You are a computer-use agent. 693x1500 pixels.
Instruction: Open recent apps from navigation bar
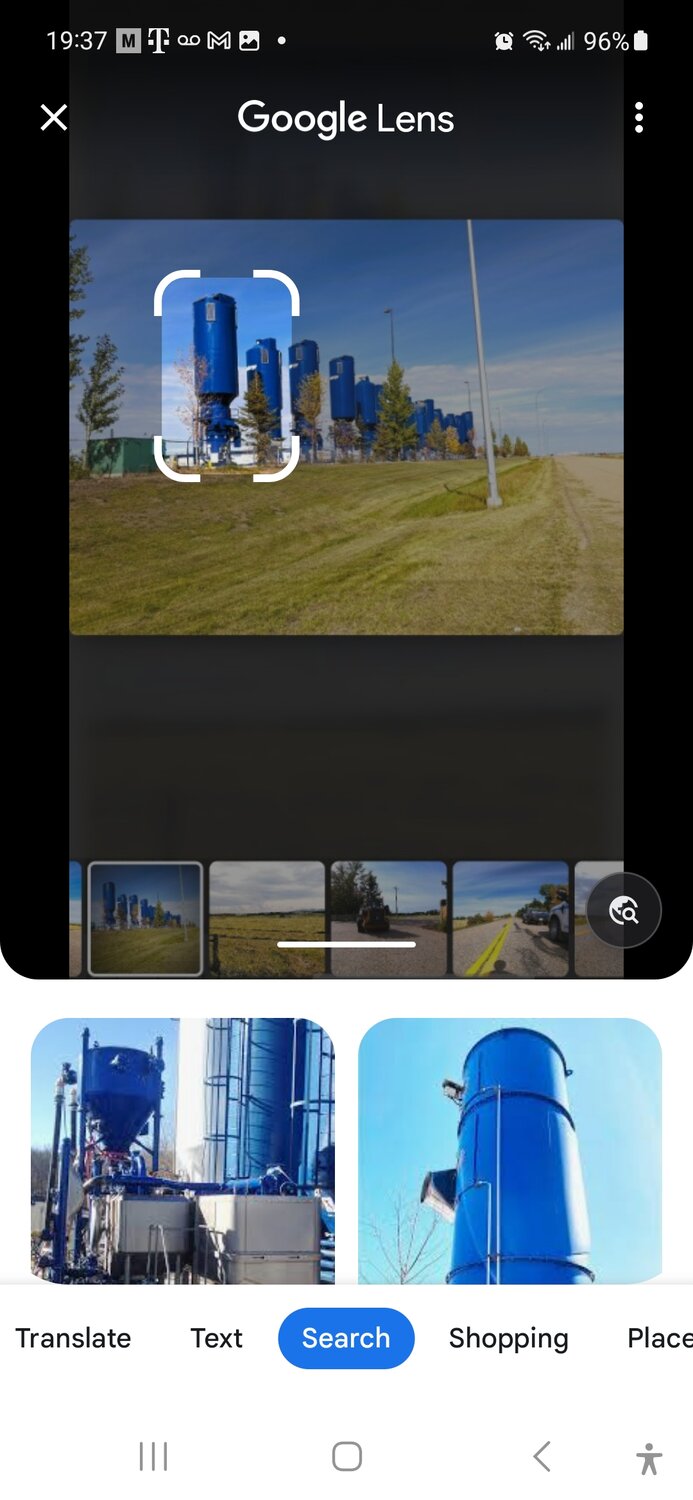[x=153, y=1456]
